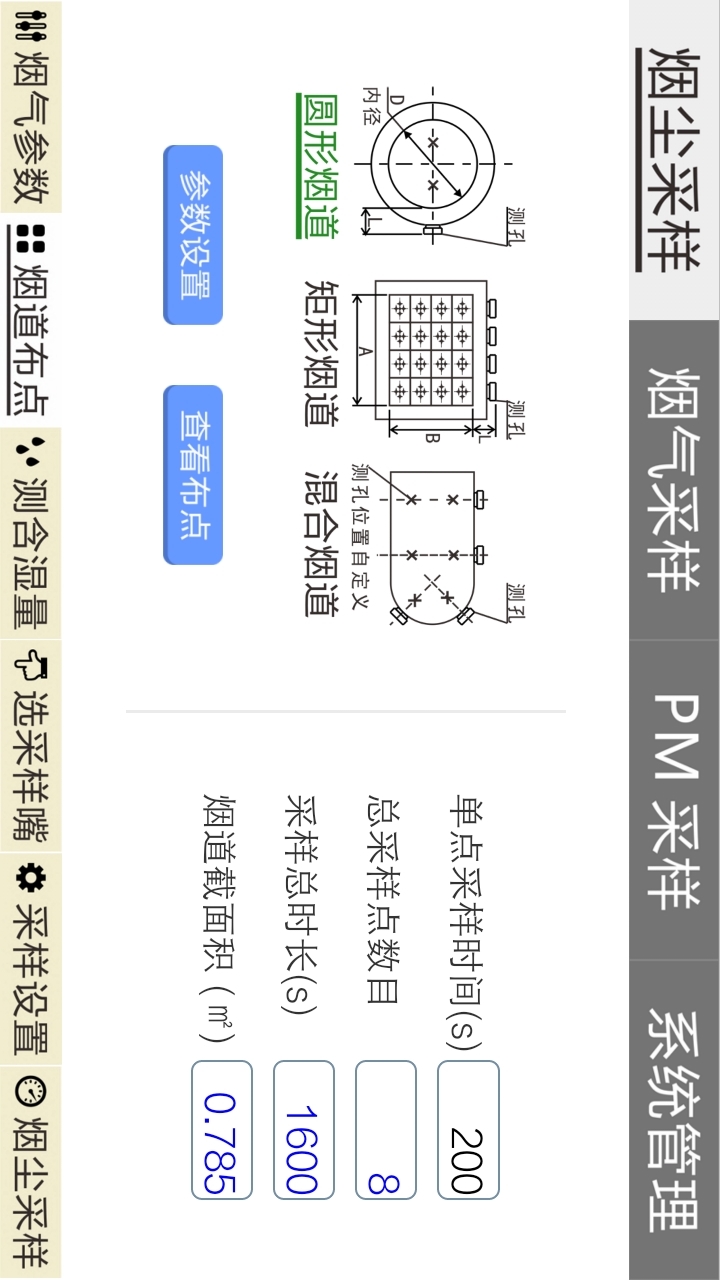Switch to the 烟气采样 top tab

tap(674, 480)
